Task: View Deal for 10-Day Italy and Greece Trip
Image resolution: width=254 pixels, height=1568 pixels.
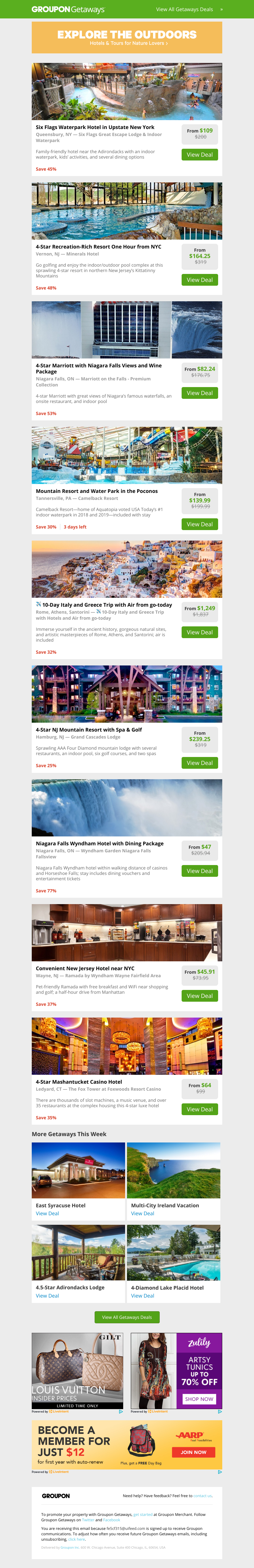Action: (199, 632)
